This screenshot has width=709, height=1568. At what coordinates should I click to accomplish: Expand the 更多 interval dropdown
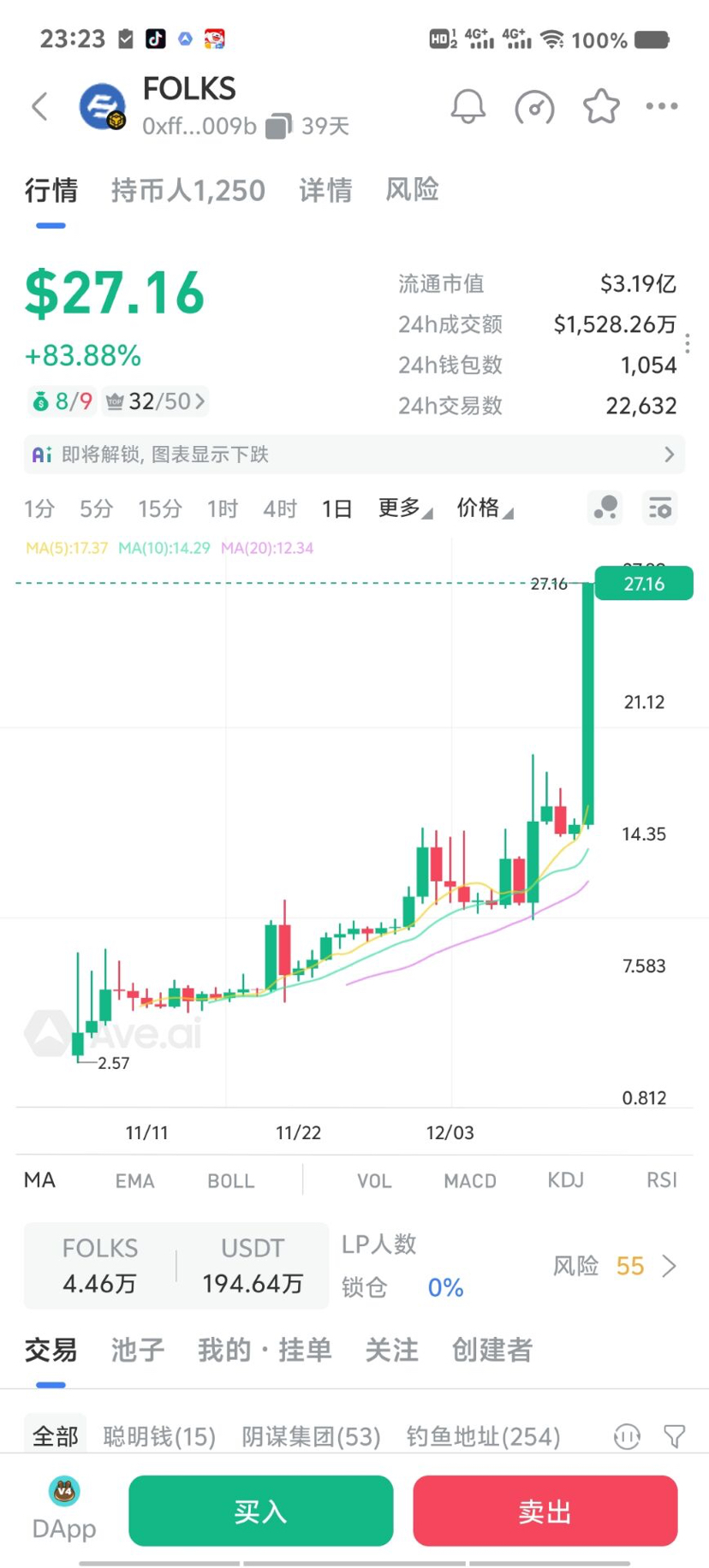point(405,508)
